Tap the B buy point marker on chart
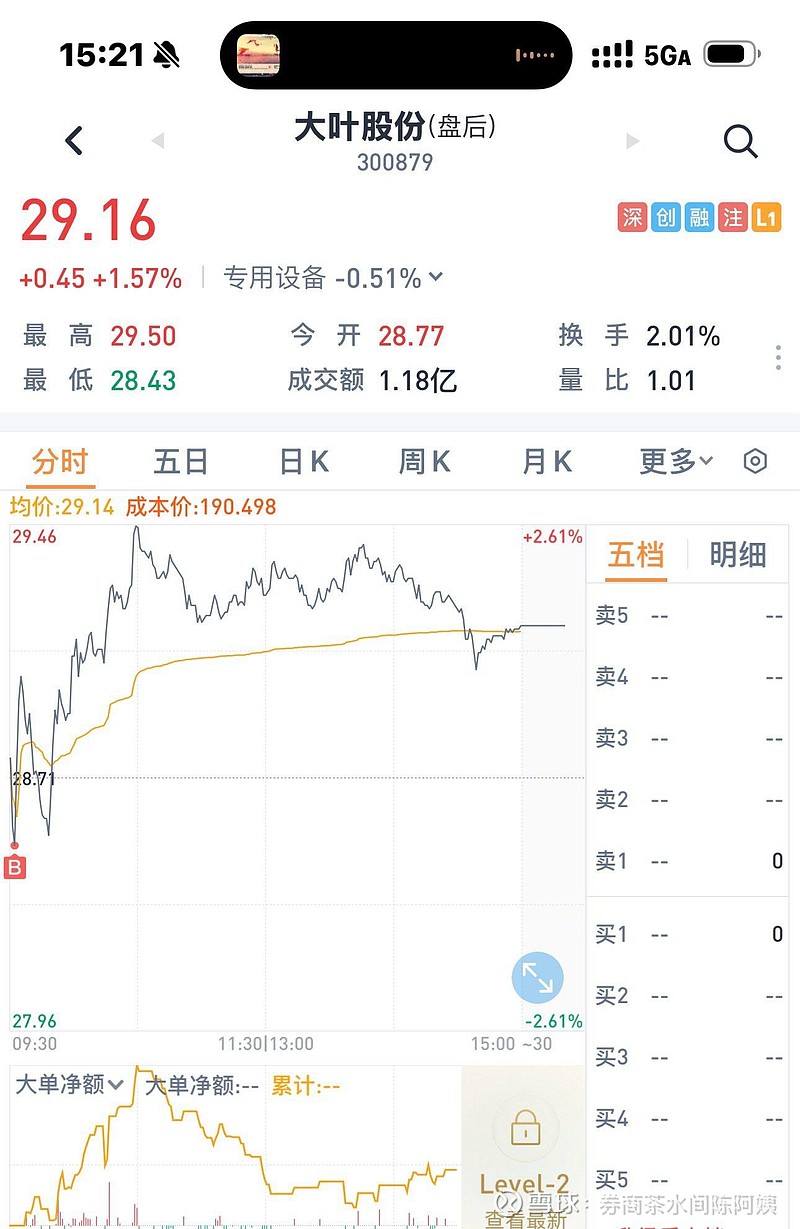 [x=13, y=867]
